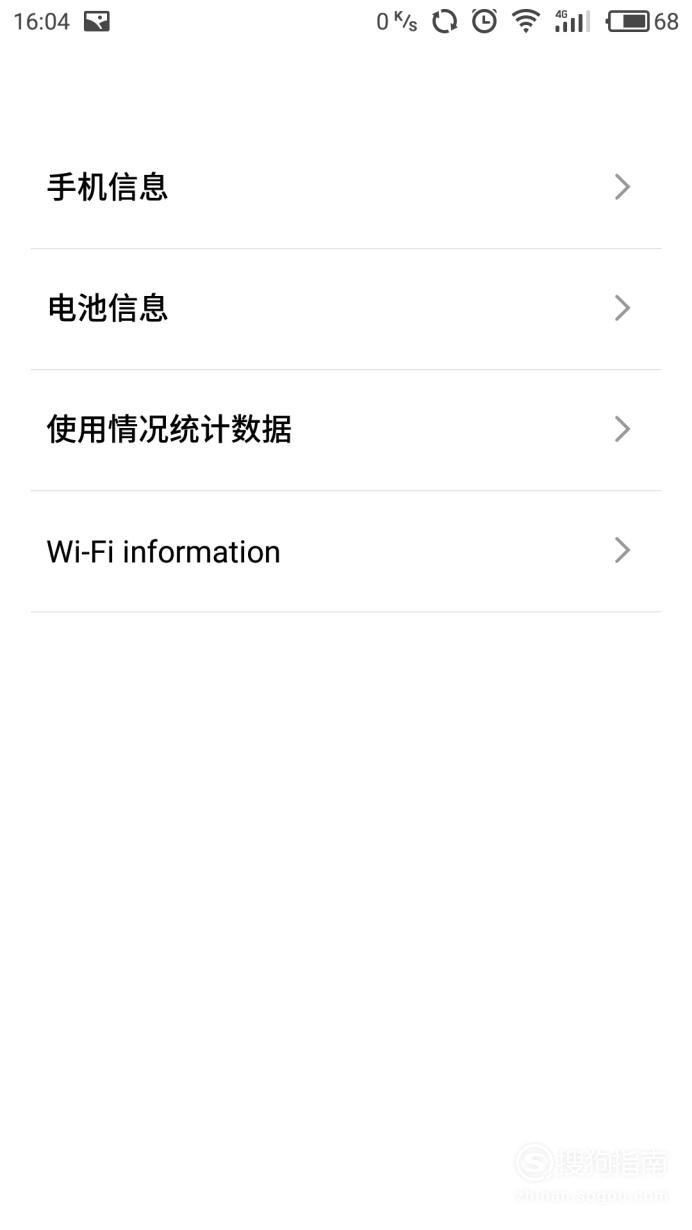The image size is (692, 1230).
Task: Open the 手机信息 row
Action: pyautogui.click(x=346, y=188)
